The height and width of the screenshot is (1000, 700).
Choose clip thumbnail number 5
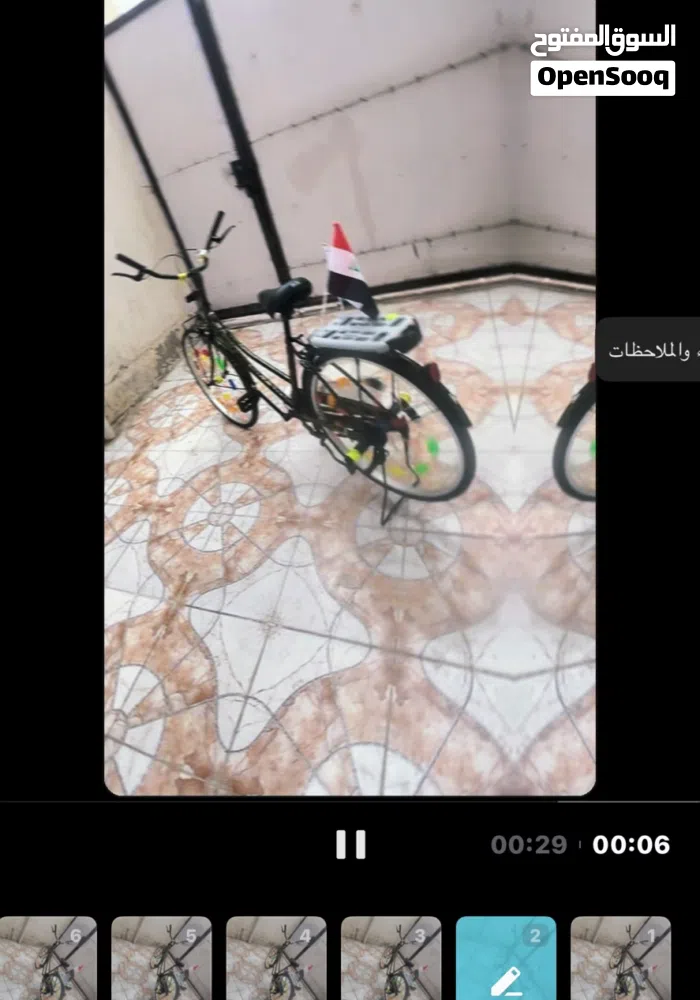(161, 958)
